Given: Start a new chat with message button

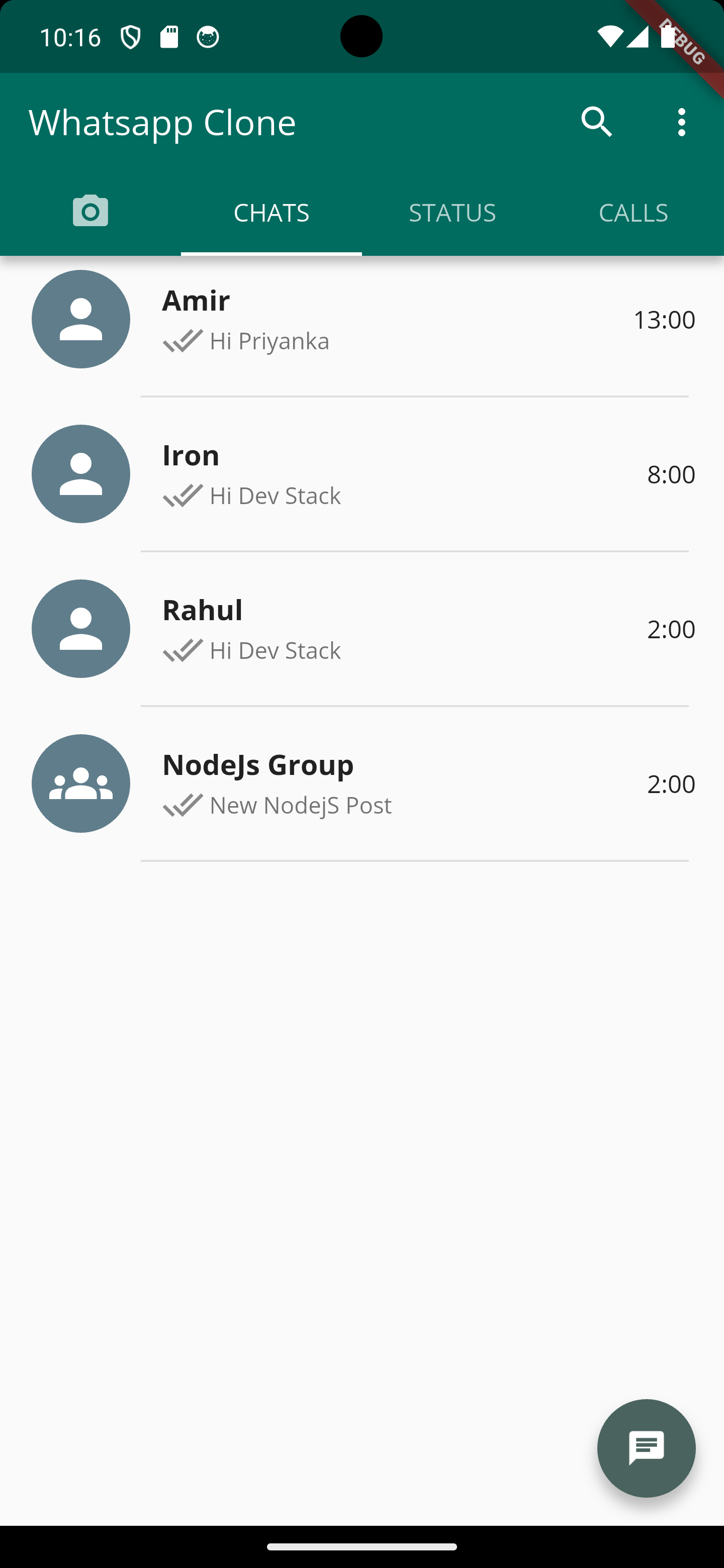Looking at the screenshot, I should point(646,1448).
